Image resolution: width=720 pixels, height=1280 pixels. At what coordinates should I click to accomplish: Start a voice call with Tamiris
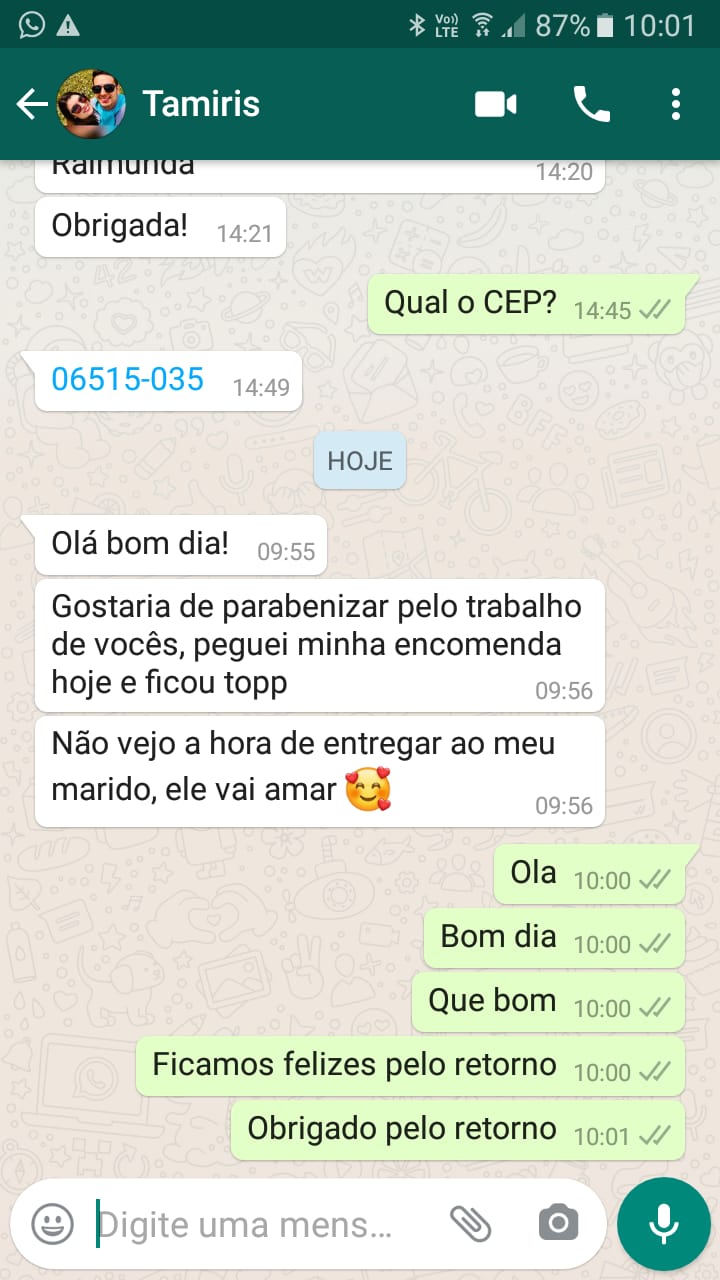[591, 104]
